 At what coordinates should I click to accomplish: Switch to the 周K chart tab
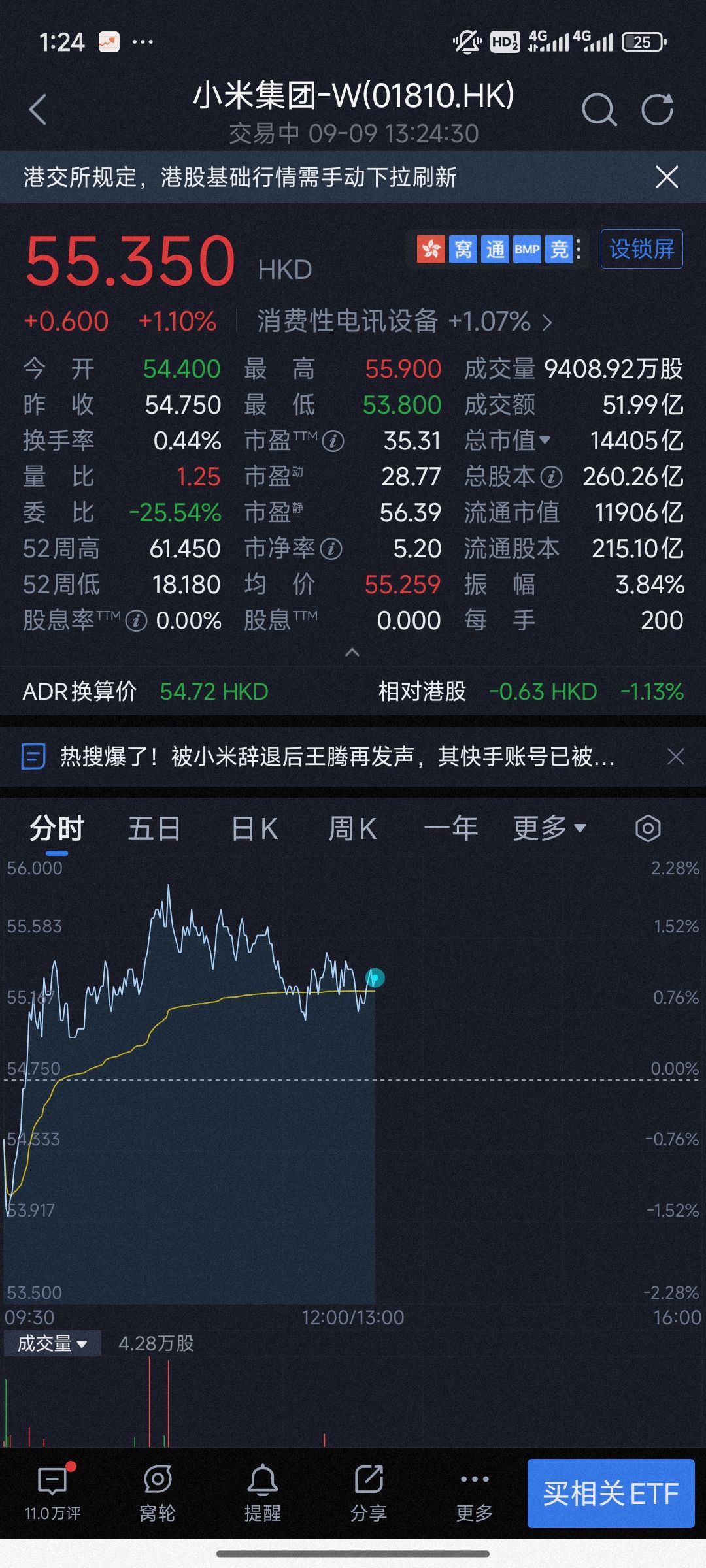pos(352,827)
